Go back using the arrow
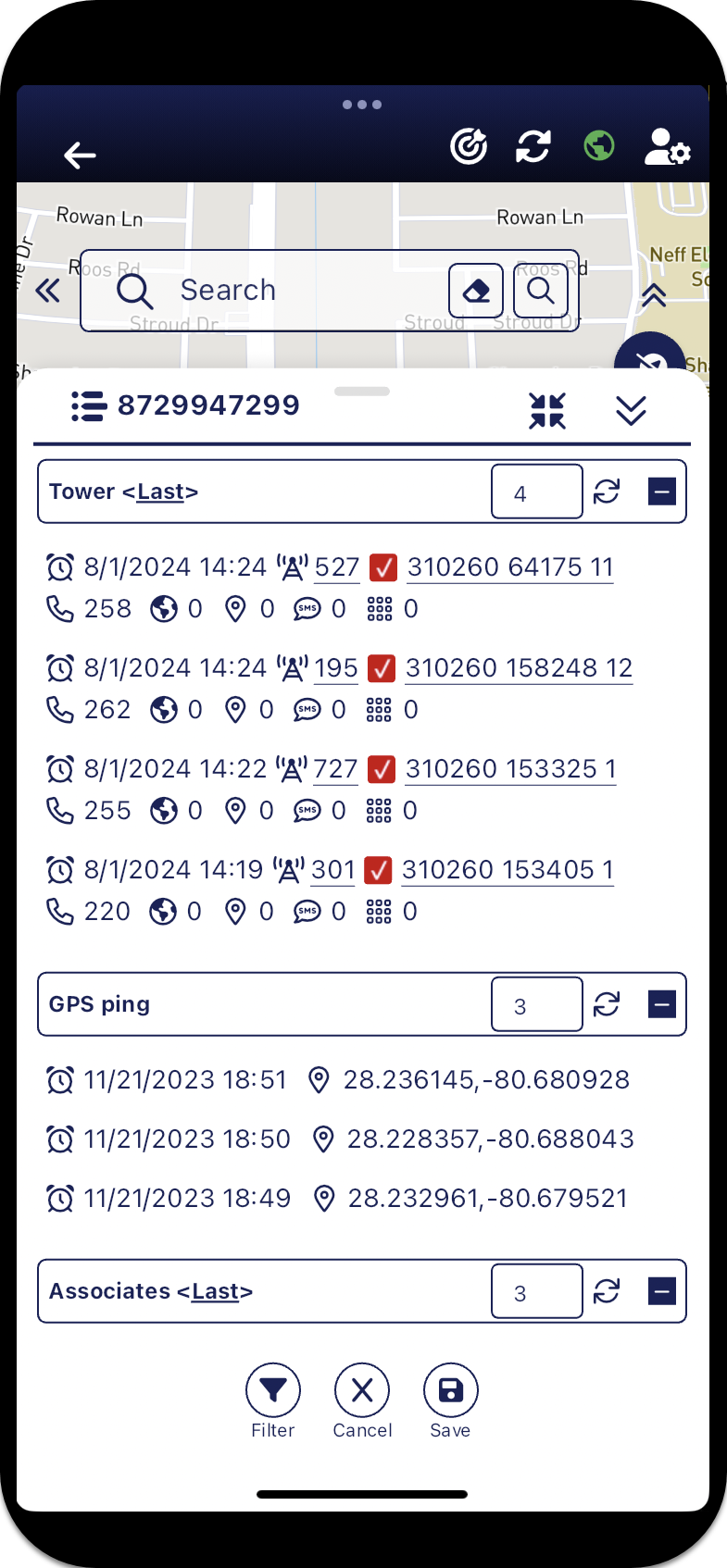727x1568 pixels. click(81, 155)
